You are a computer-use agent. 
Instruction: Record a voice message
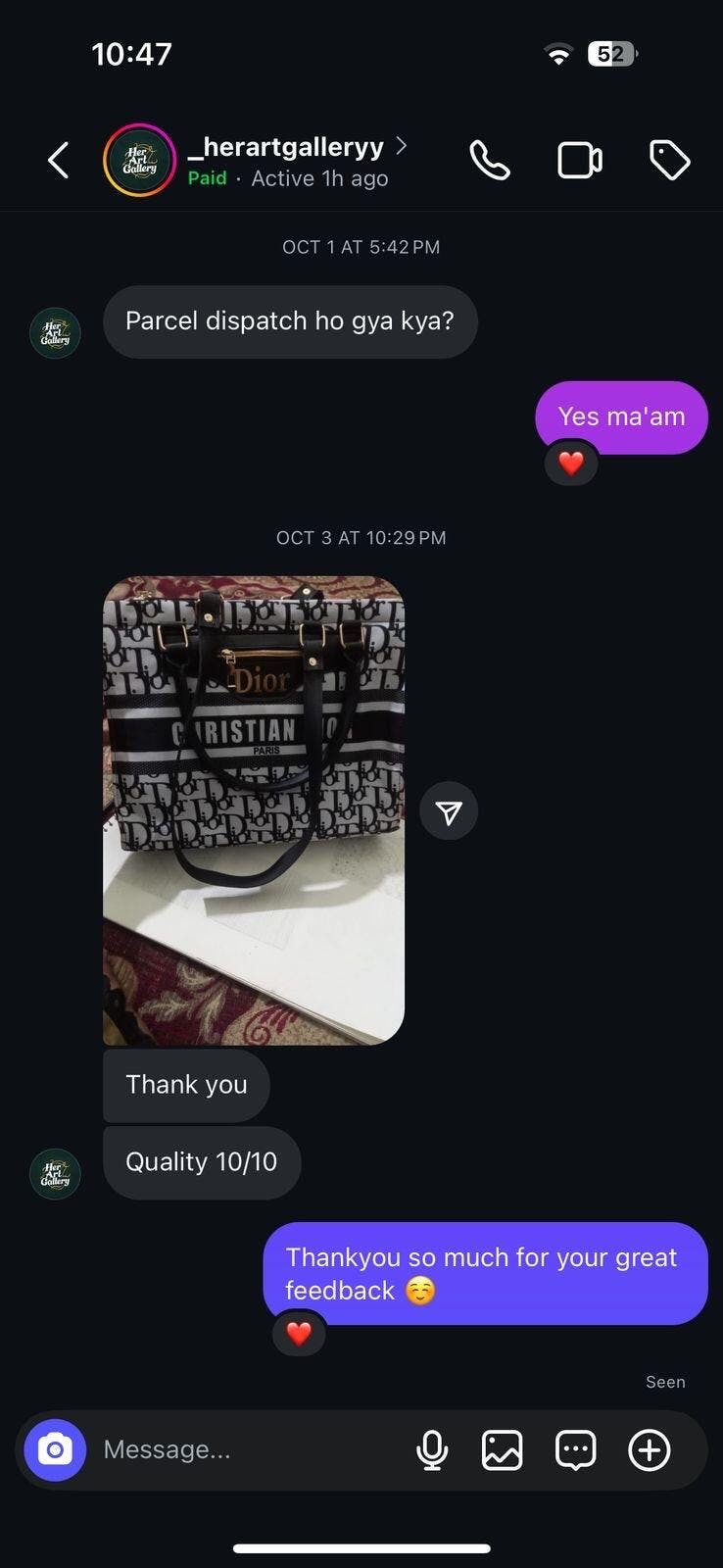click(432, 1449)
